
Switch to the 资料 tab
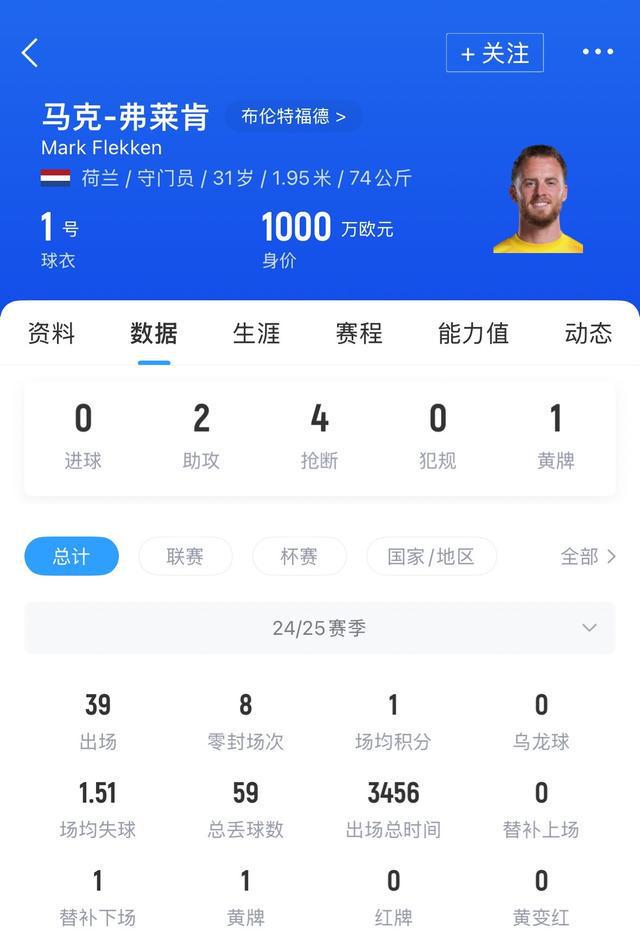tap(51, 333)
